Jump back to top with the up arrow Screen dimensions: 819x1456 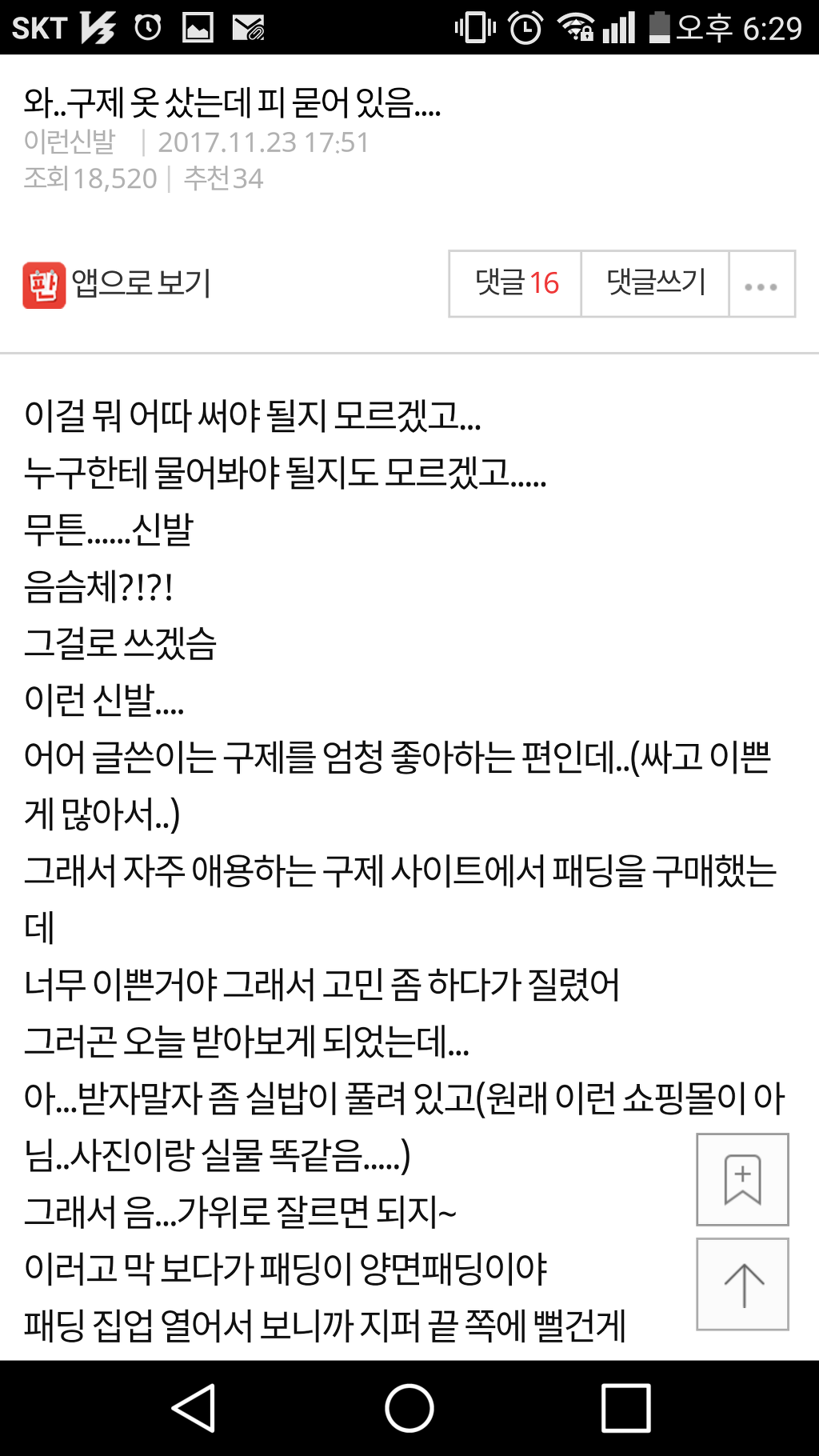click(x=742, y=1284)
